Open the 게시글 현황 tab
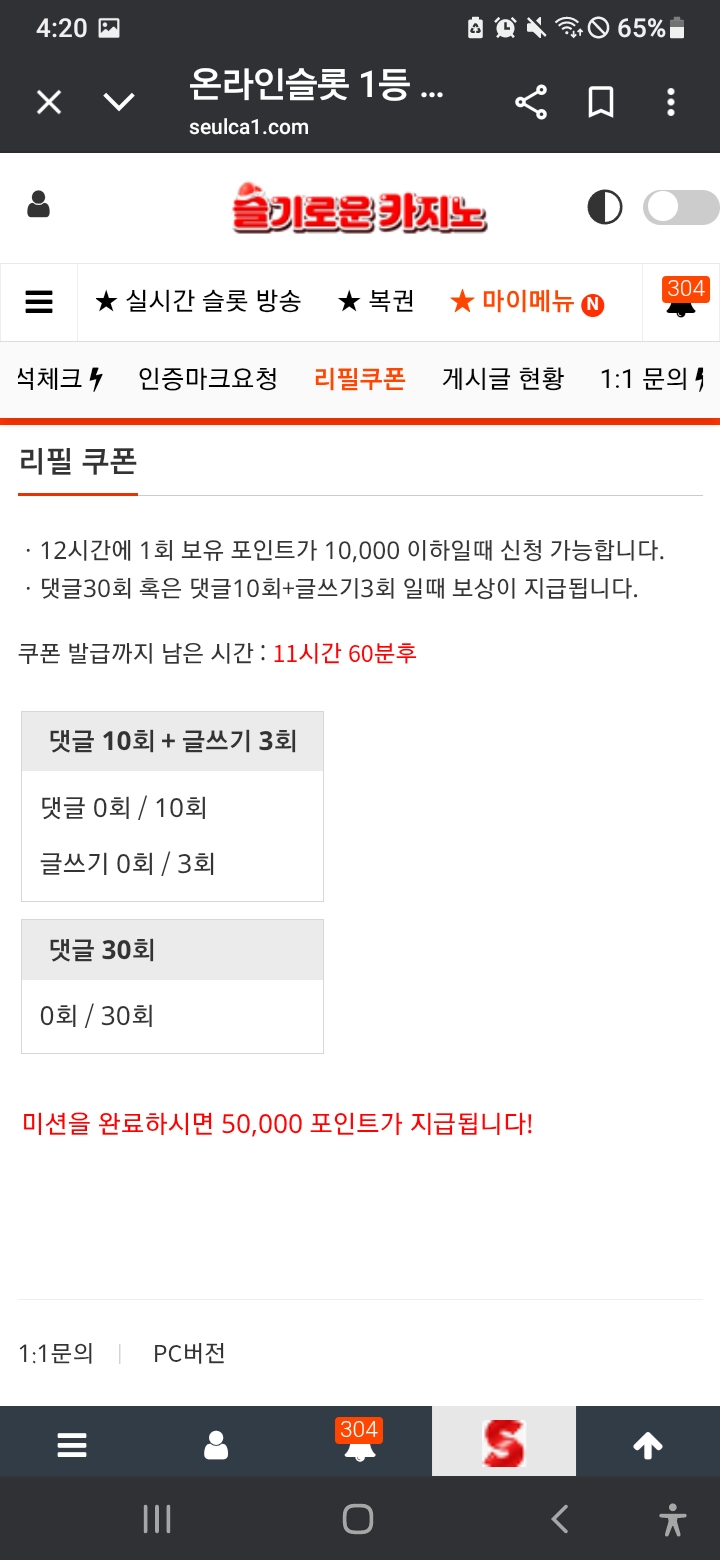The width and height of the screenshot is (720, 1560). pyautogui.click(x=503, y=379)
